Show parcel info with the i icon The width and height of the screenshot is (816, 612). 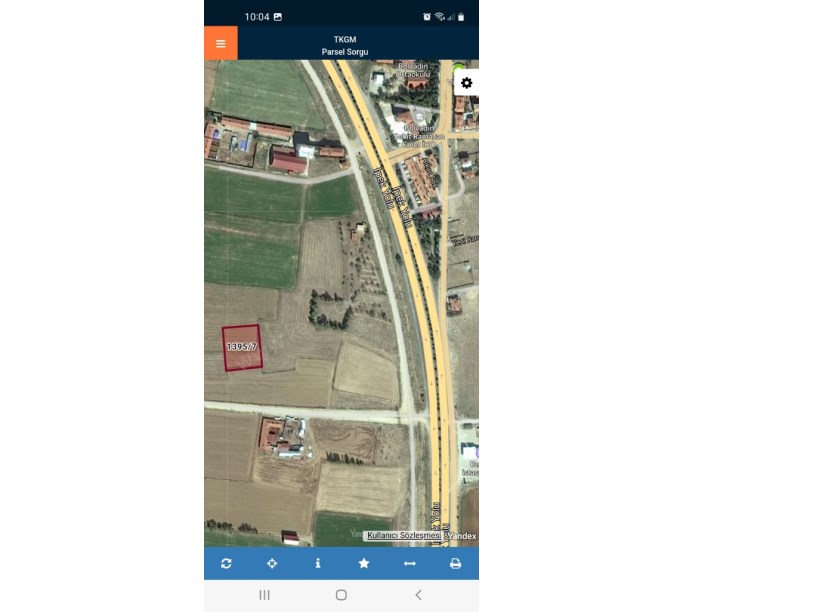tap(318, 564)
